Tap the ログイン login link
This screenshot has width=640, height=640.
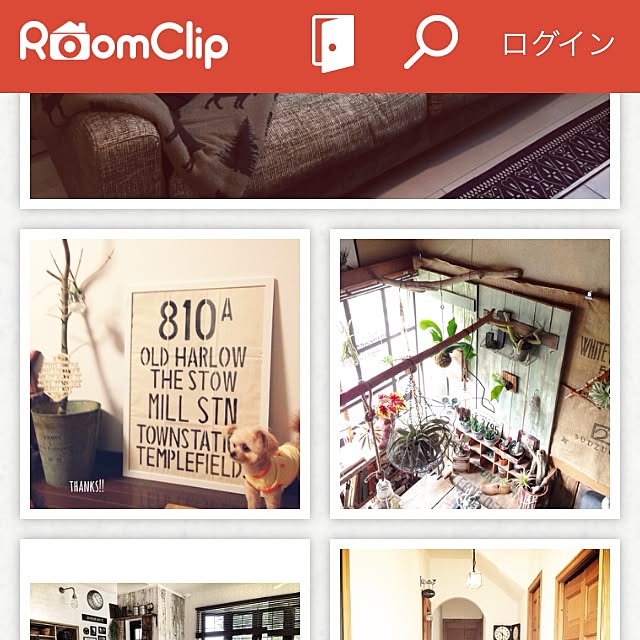point(558,44)
